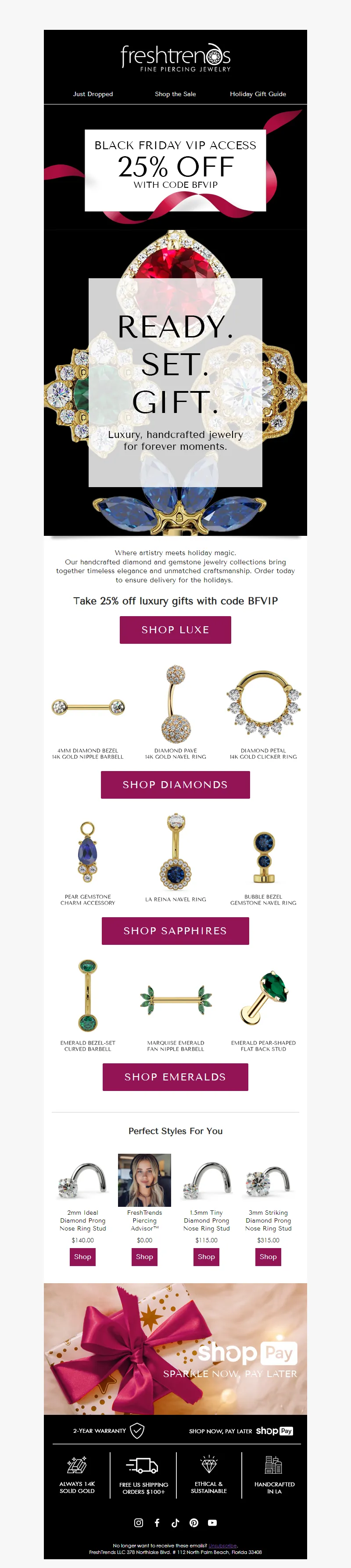Viewport: 351px width, 1568px height.
Task: Tap the SHOP LUXE button
Action: [x=175, y=629]
